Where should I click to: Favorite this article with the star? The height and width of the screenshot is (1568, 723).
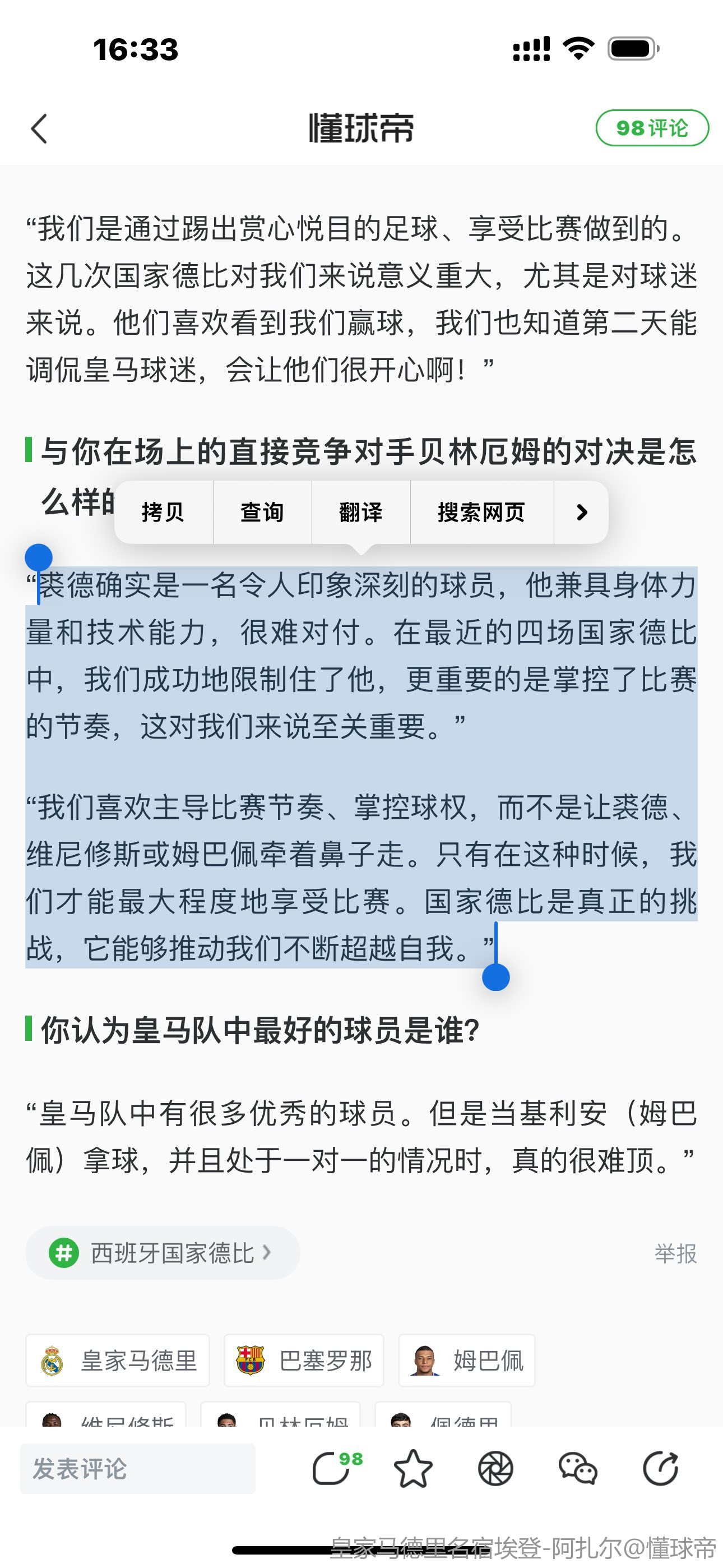413,1469
